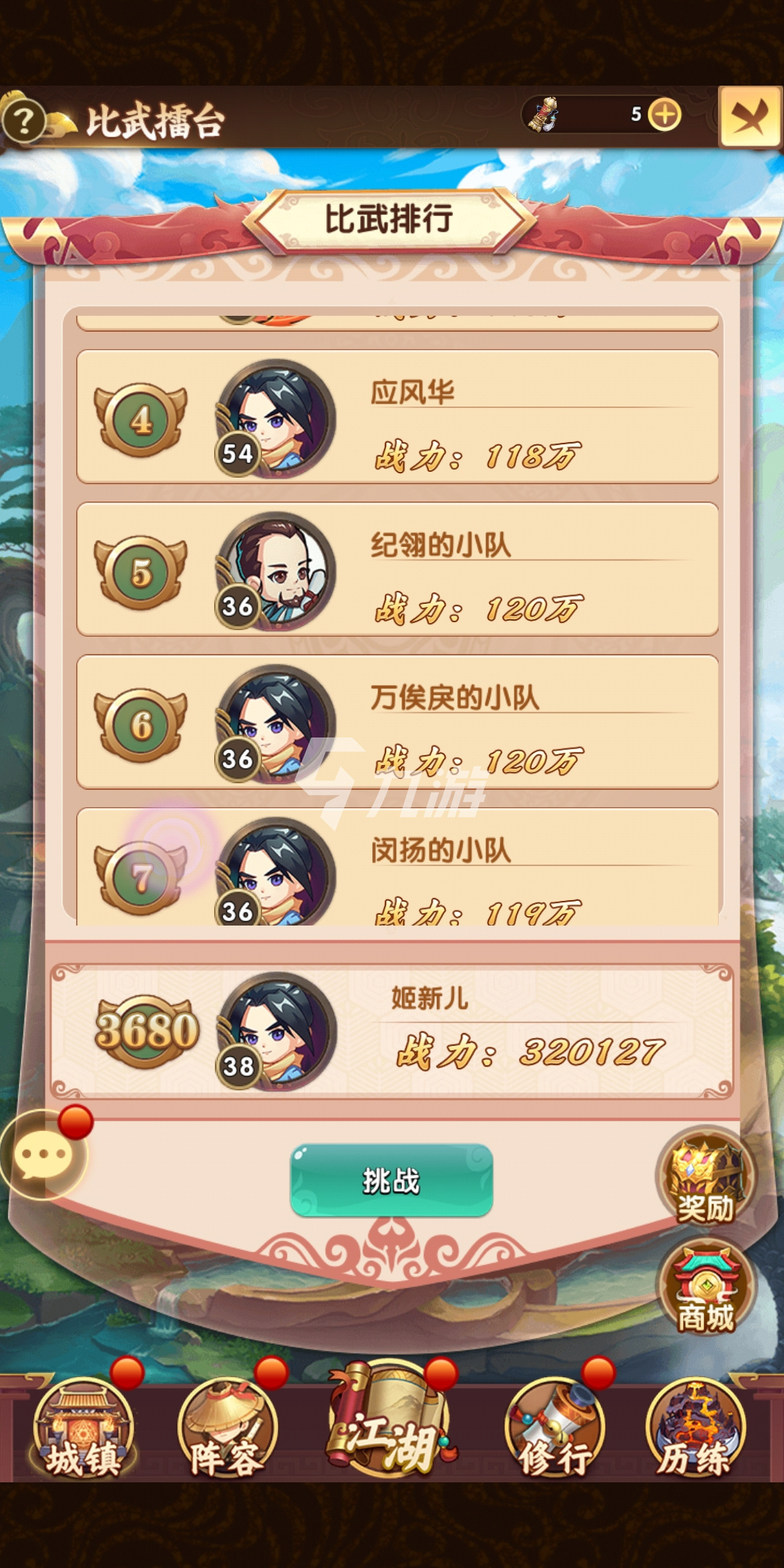Select the rank 5 entry 纪翎的小队

pyautogui.click(x=397, y=570)
